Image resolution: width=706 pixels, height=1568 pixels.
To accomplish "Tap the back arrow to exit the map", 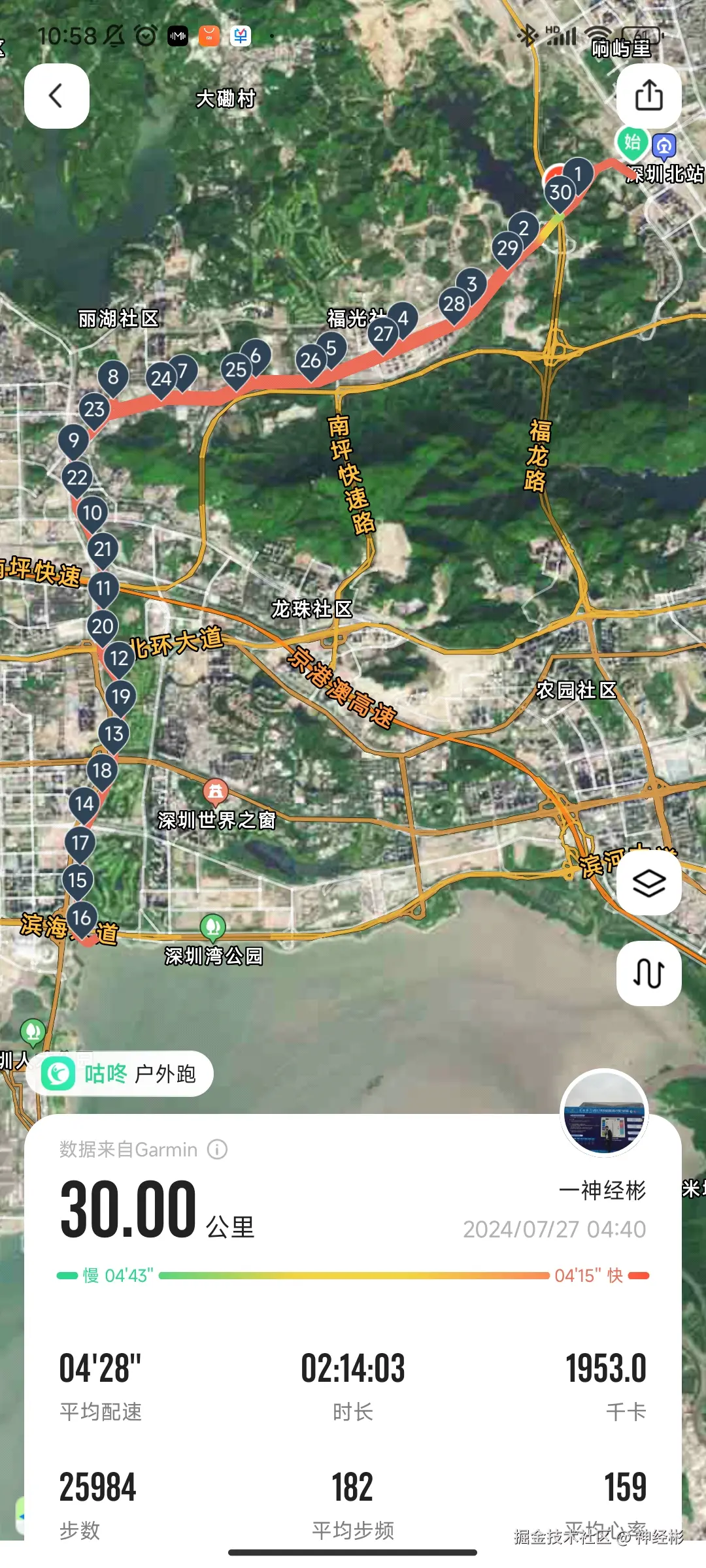I will [x=56, y=95].
